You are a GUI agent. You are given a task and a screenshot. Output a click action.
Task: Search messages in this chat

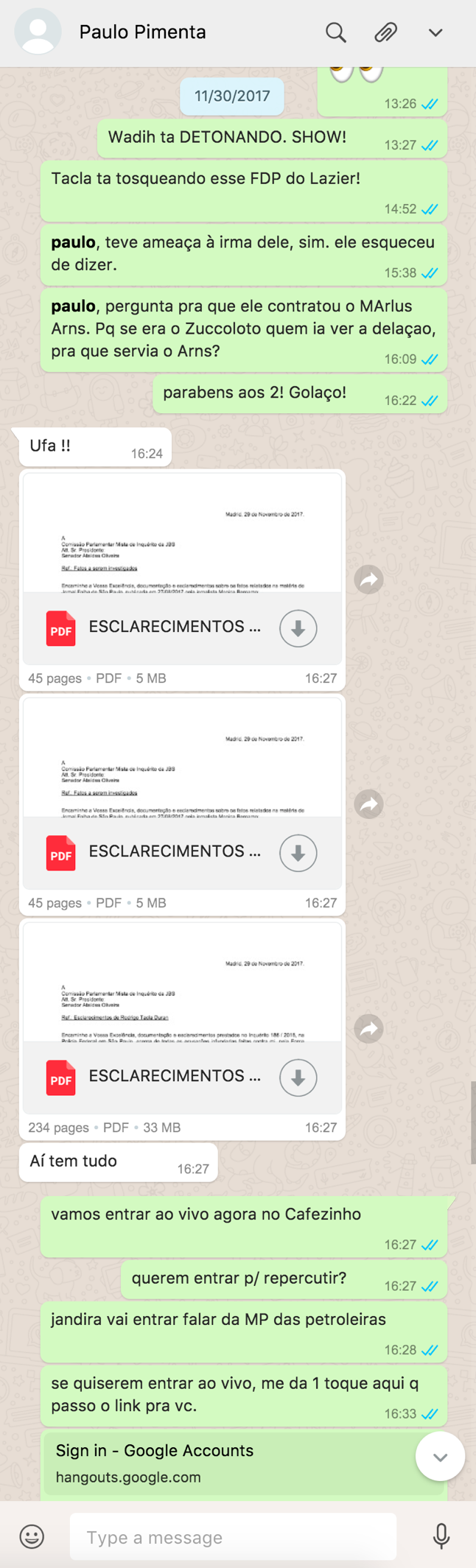(x=336, y=32)
